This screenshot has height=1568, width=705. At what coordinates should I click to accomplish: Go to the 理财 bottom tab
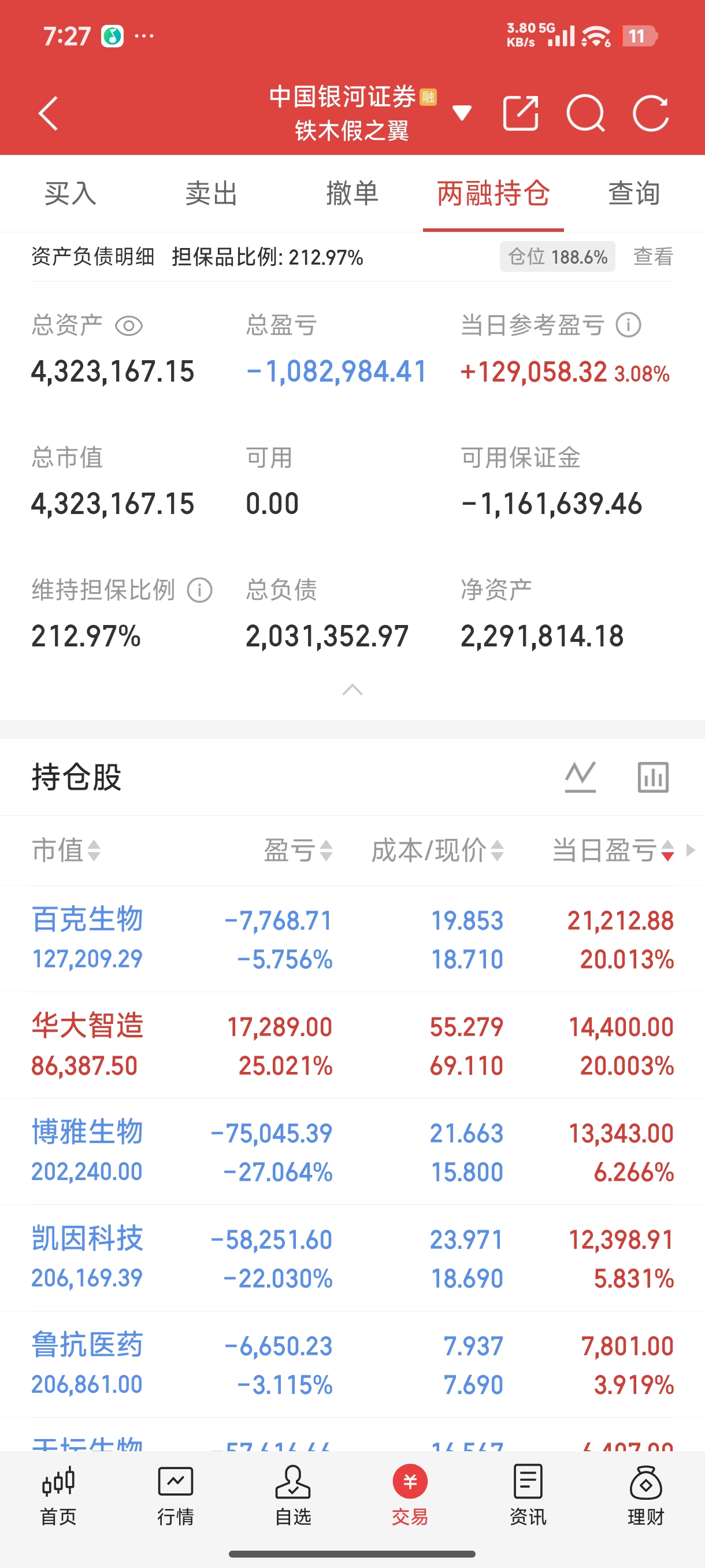tap(646, 1496)
